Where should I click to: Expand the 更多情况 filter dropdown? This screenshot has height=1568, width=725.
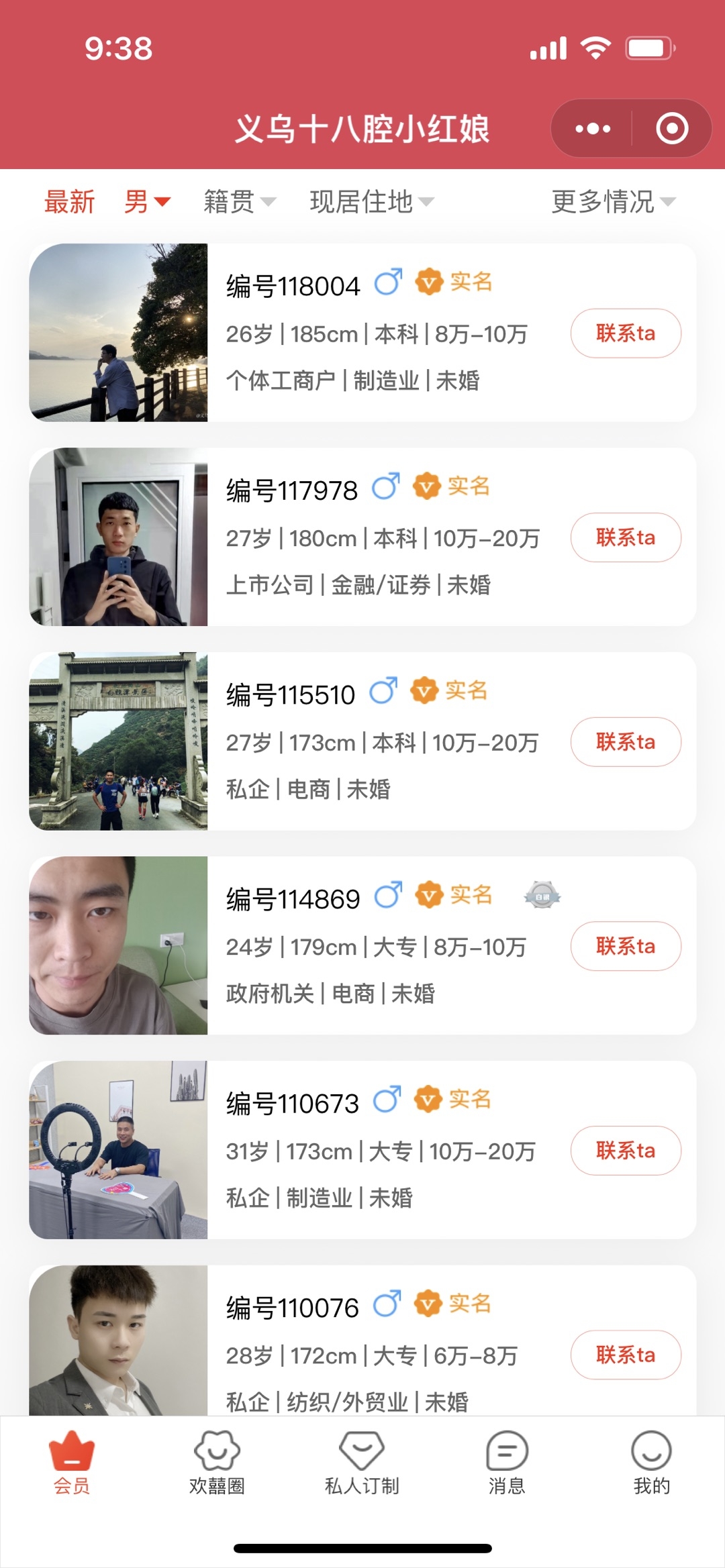(613, 202)
